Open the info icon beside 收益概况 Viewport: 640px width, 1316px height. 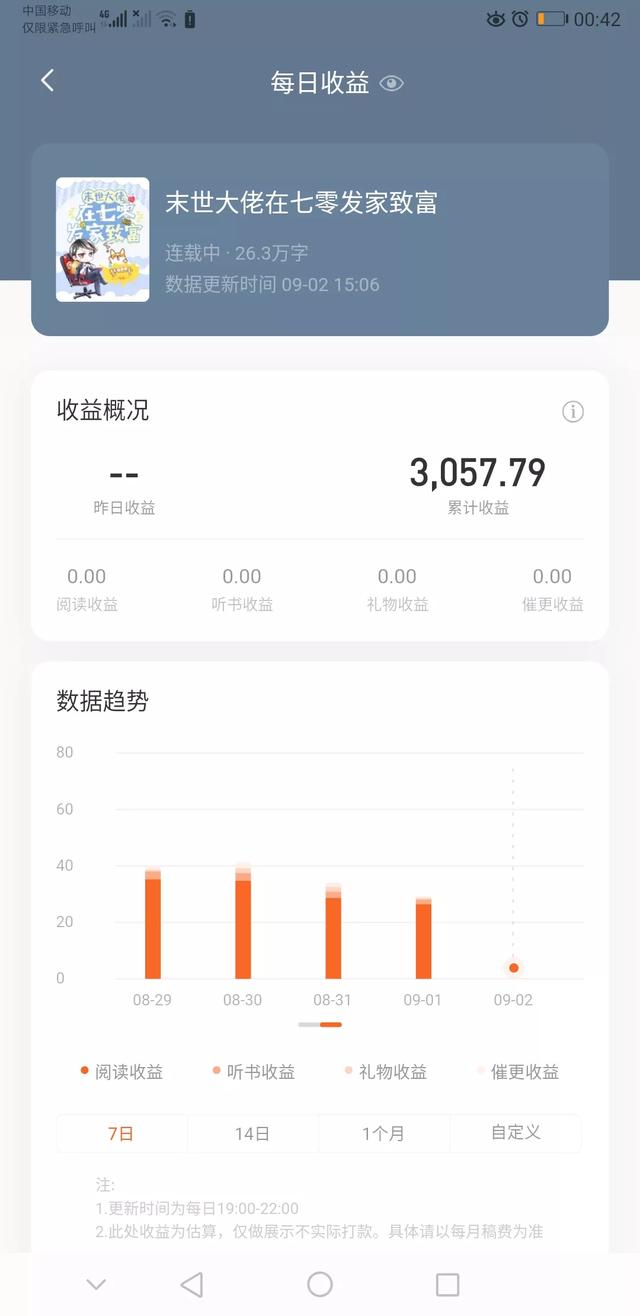tap(572, 411)
